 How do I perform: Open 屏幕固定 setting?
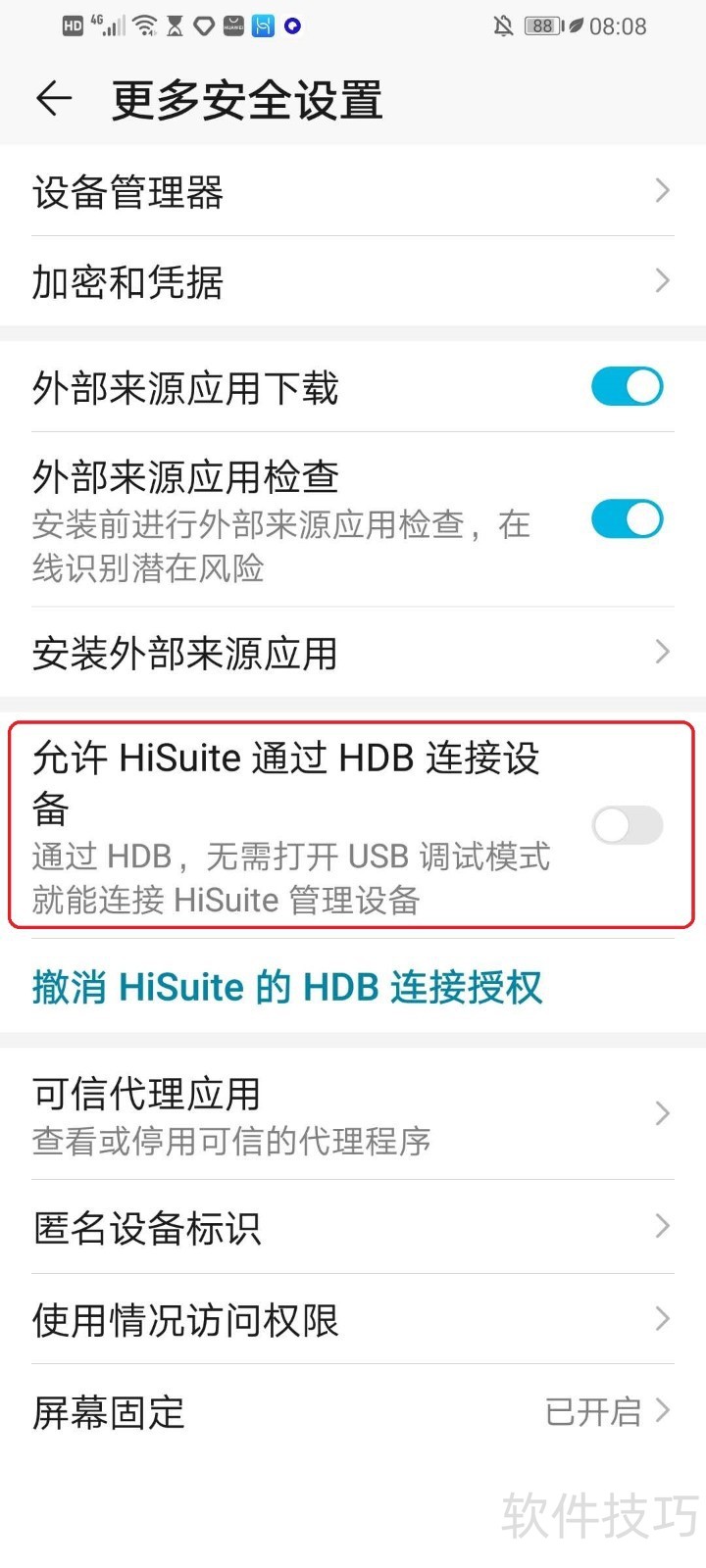tap(353, 1412)
